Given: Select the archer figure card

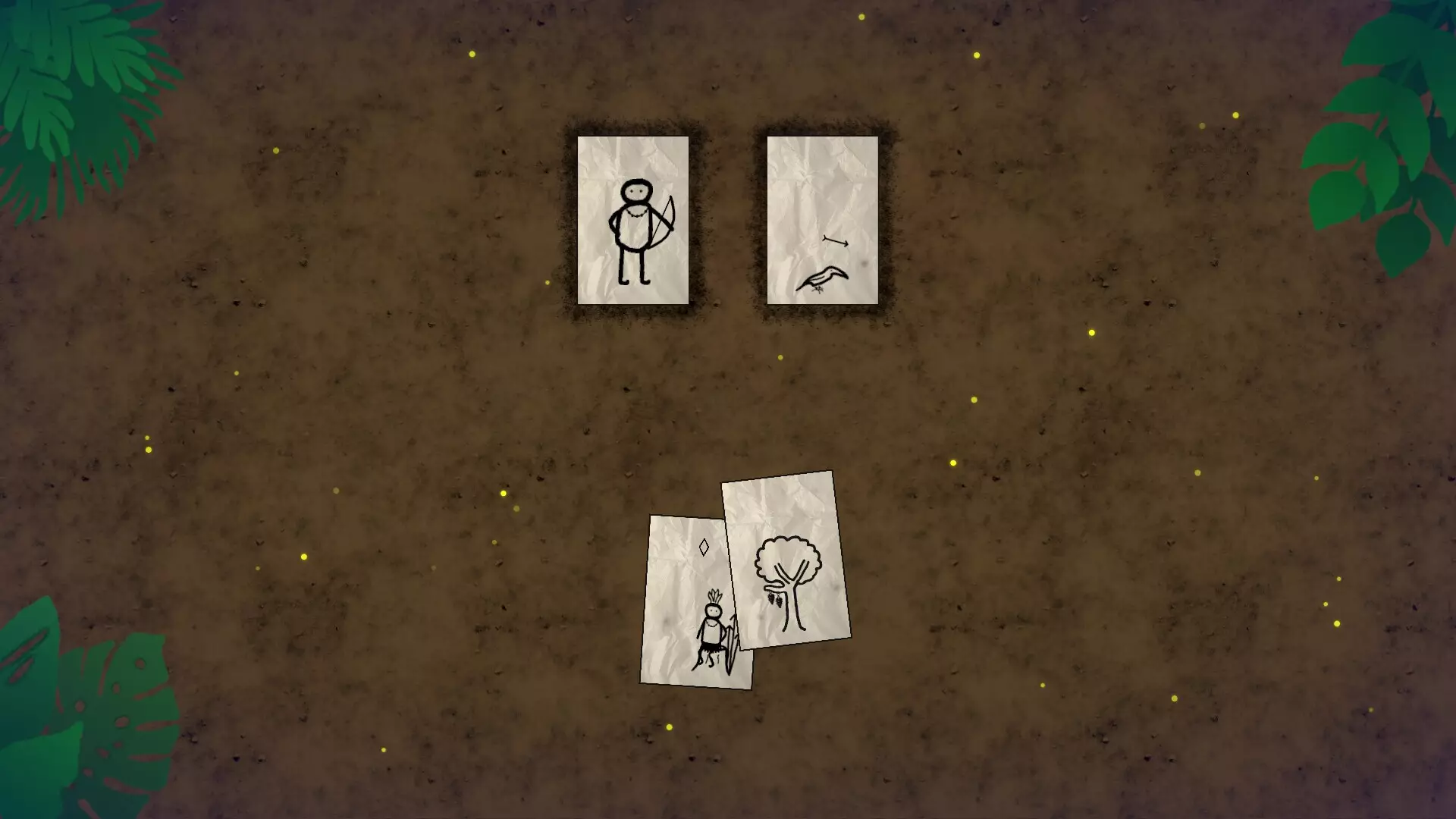Looking at the screenshot, I should coord(632,221).
